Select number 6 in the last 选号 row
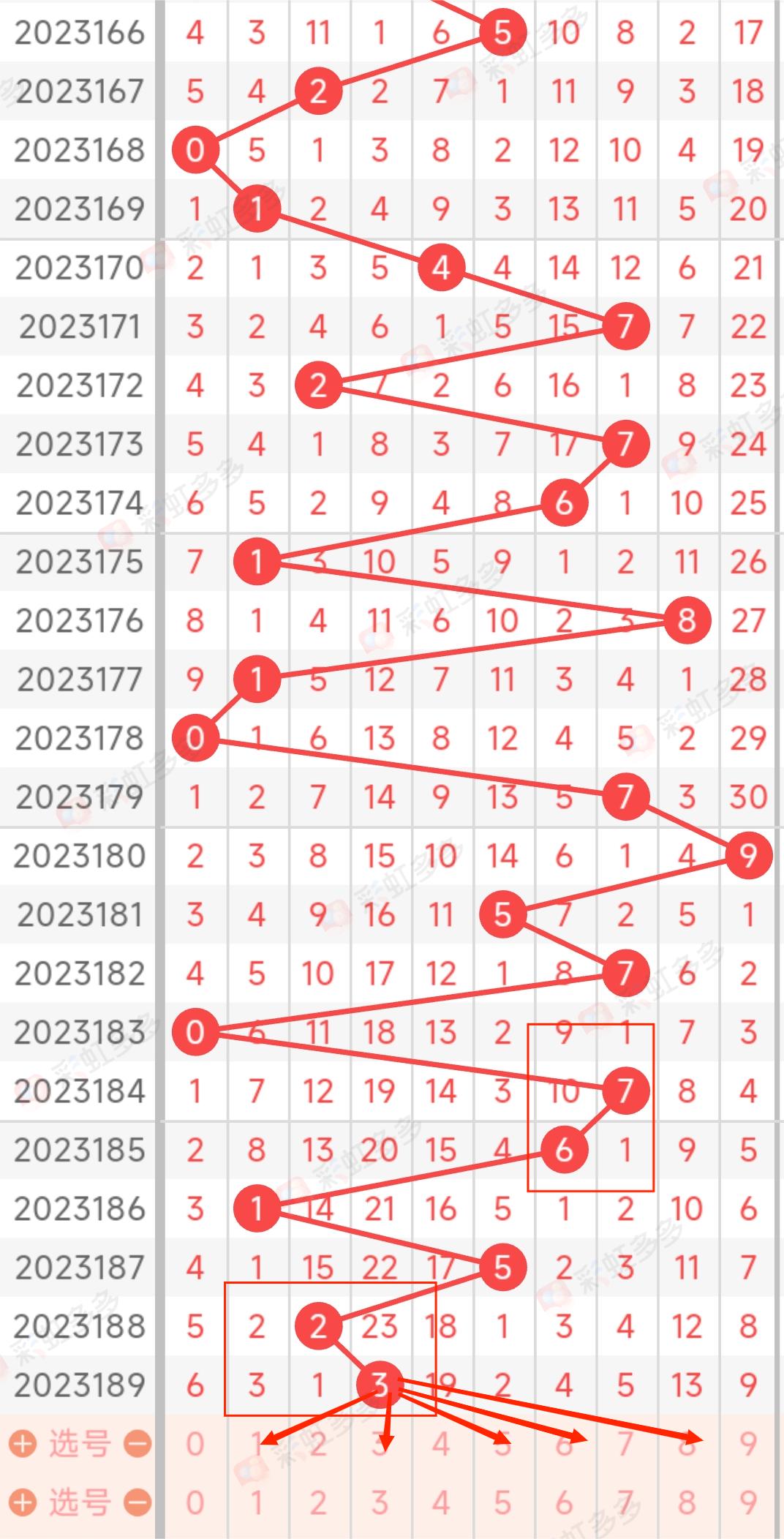This screenshot has height=1539, width=784. 564,1502
